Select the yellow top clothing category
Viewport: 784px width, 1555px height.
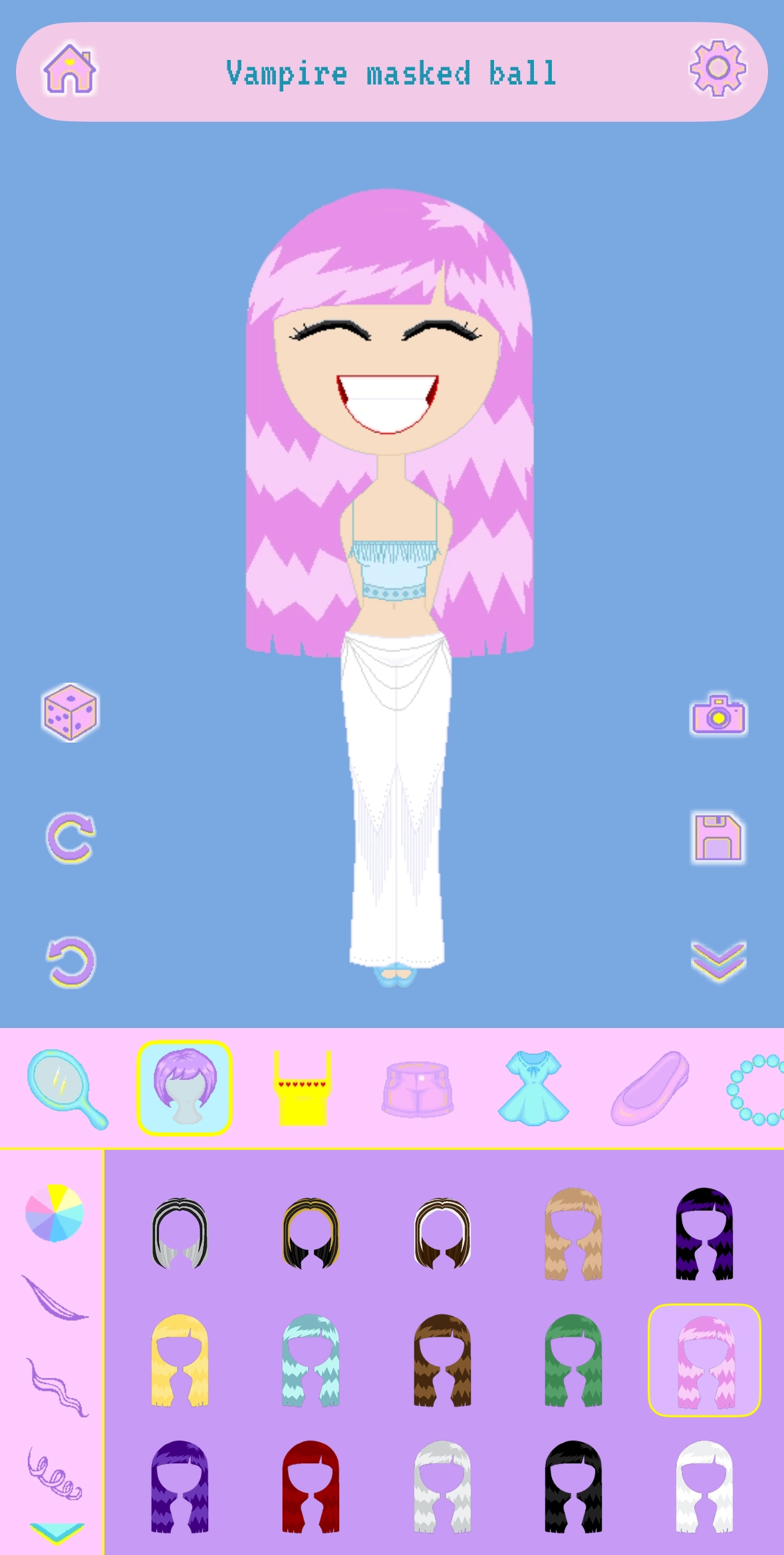[x=303, y=1089]
